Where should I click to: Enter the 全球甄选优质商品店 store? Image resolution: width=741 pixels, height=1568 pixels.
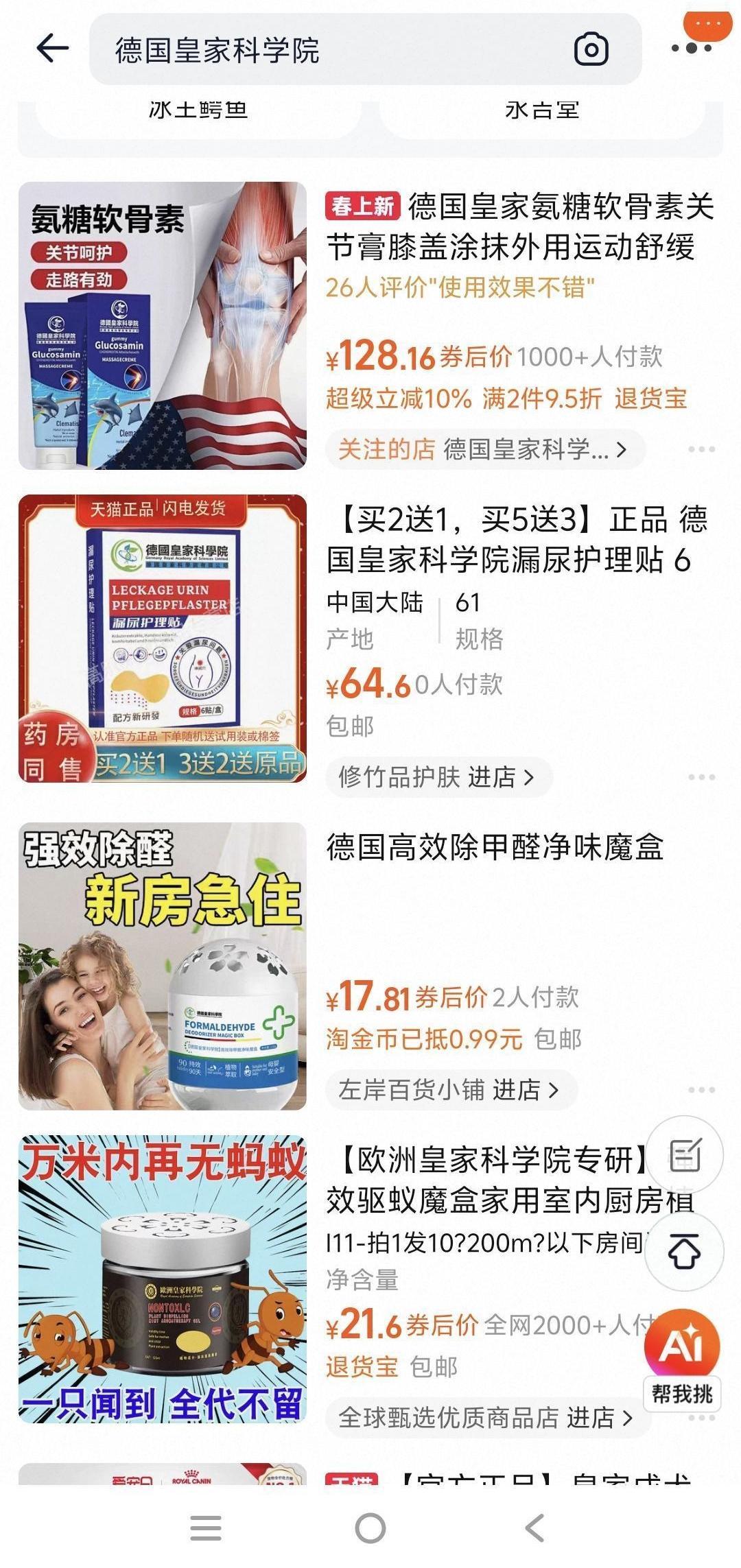tap(486, 1417)
